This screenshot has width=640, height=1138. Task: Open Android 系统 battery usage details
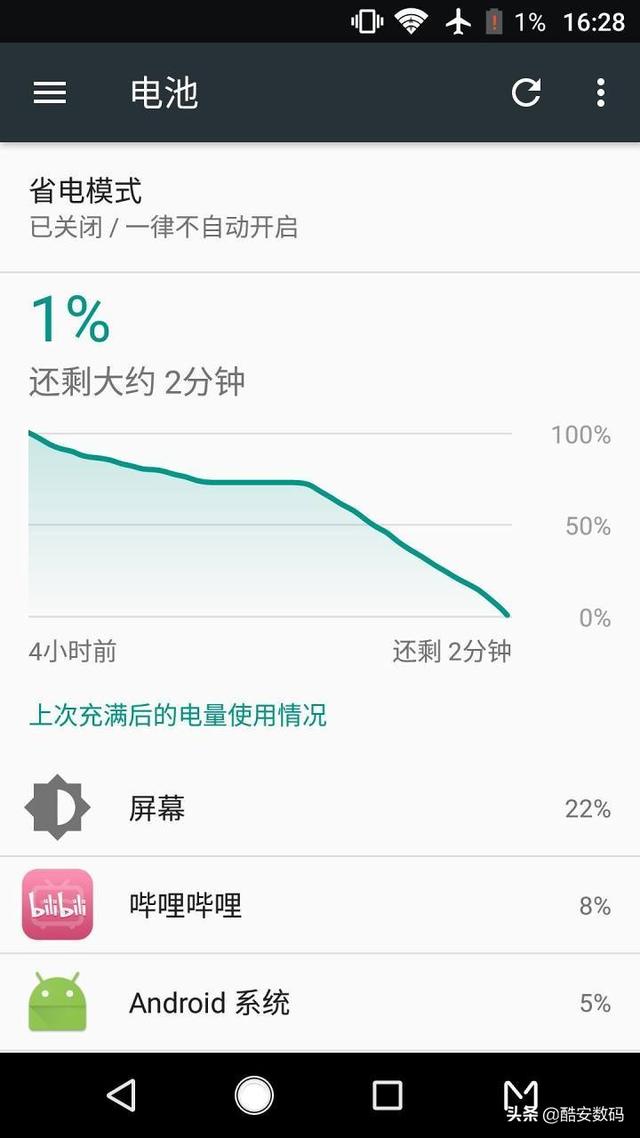320,1002
